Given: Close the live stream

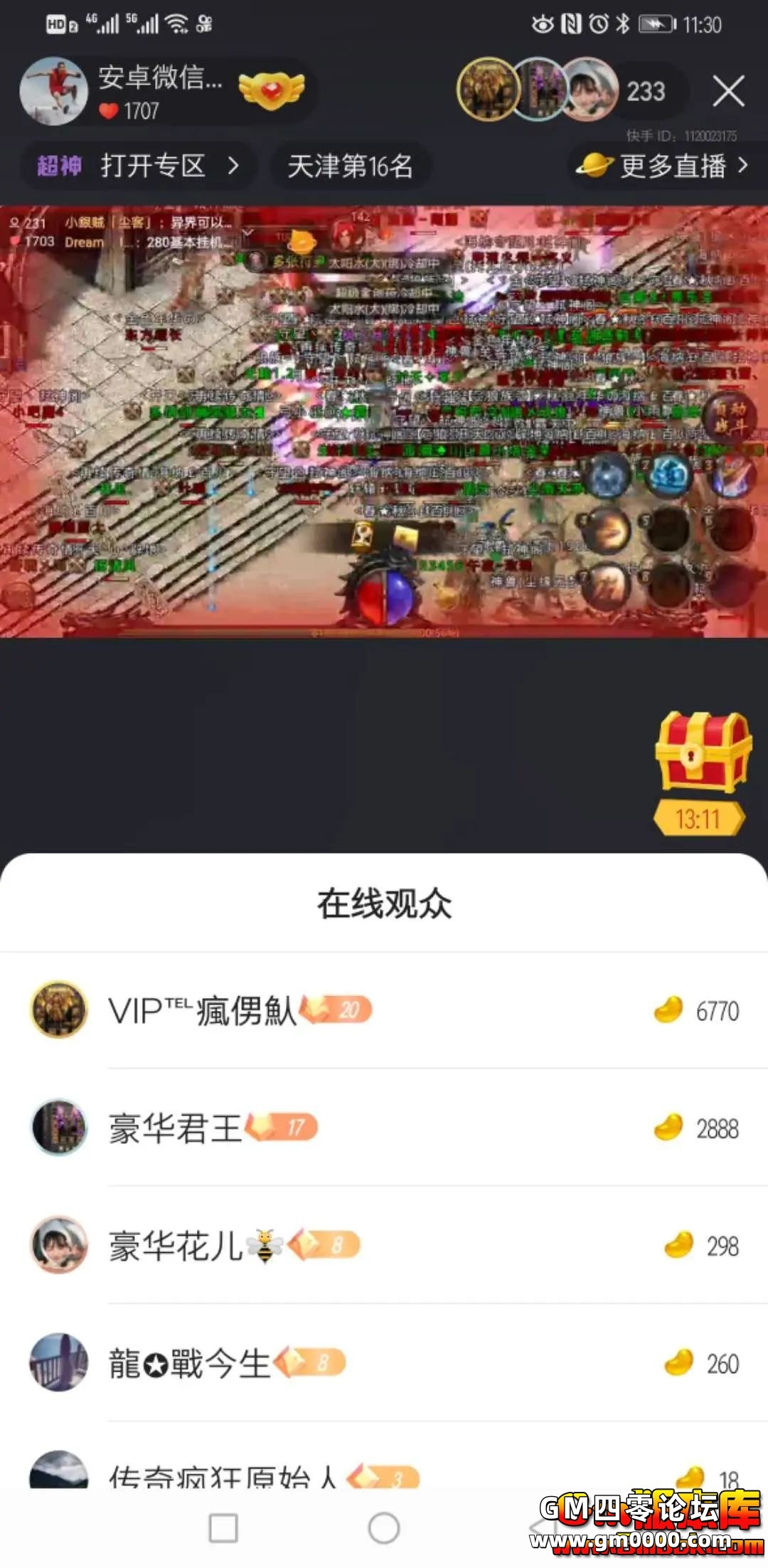Looking at the screenshot, I should 728,92.
